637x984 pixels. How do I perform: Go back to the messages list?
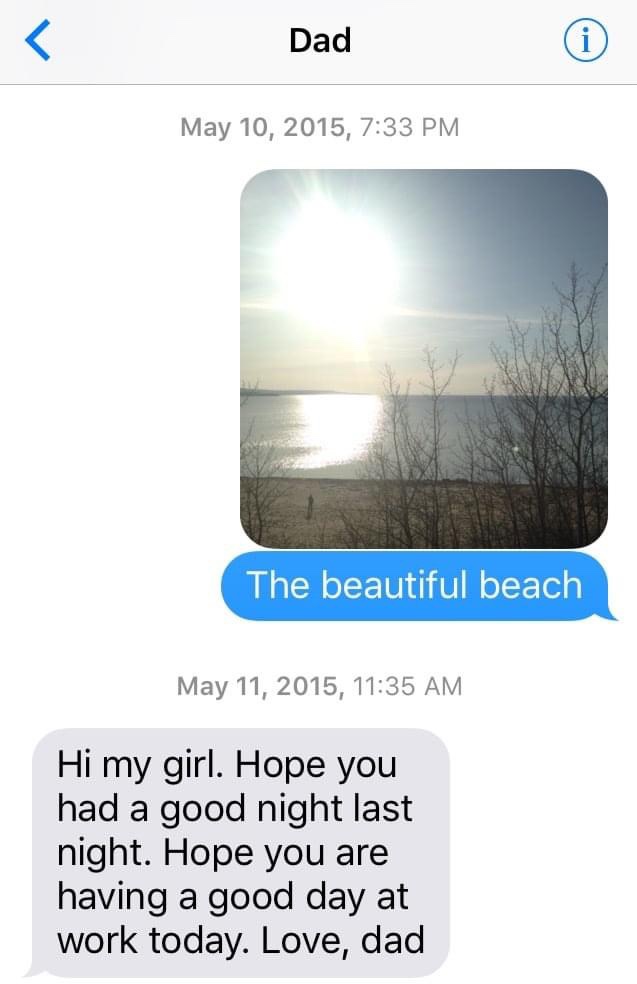[37, 41]
